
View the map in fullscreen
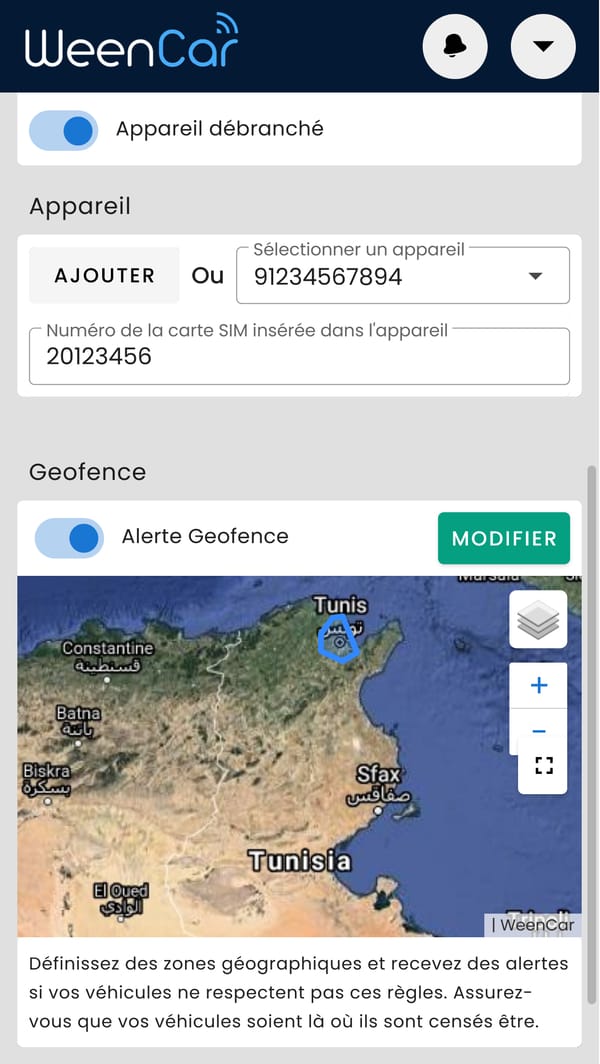543,766
